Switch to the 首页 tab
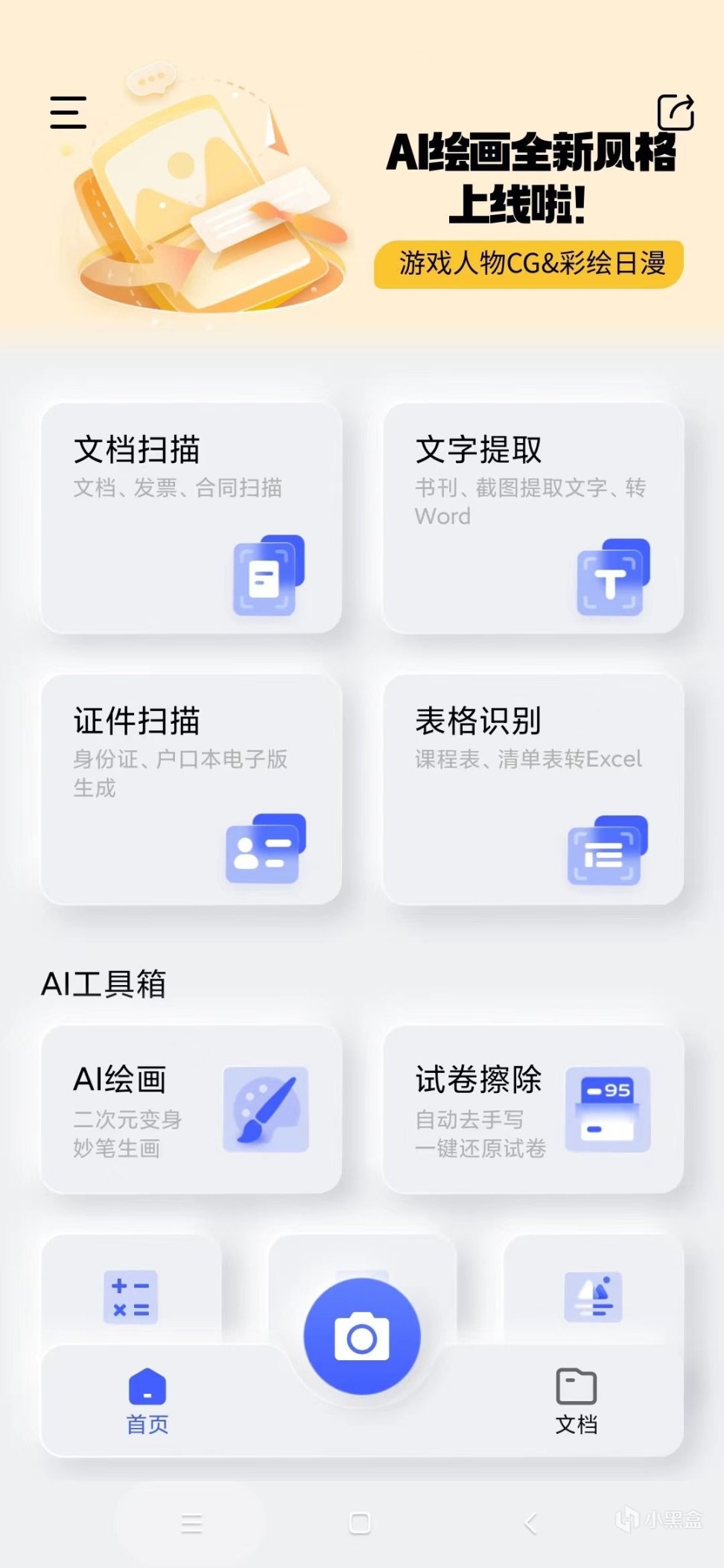 point(147,1401)
